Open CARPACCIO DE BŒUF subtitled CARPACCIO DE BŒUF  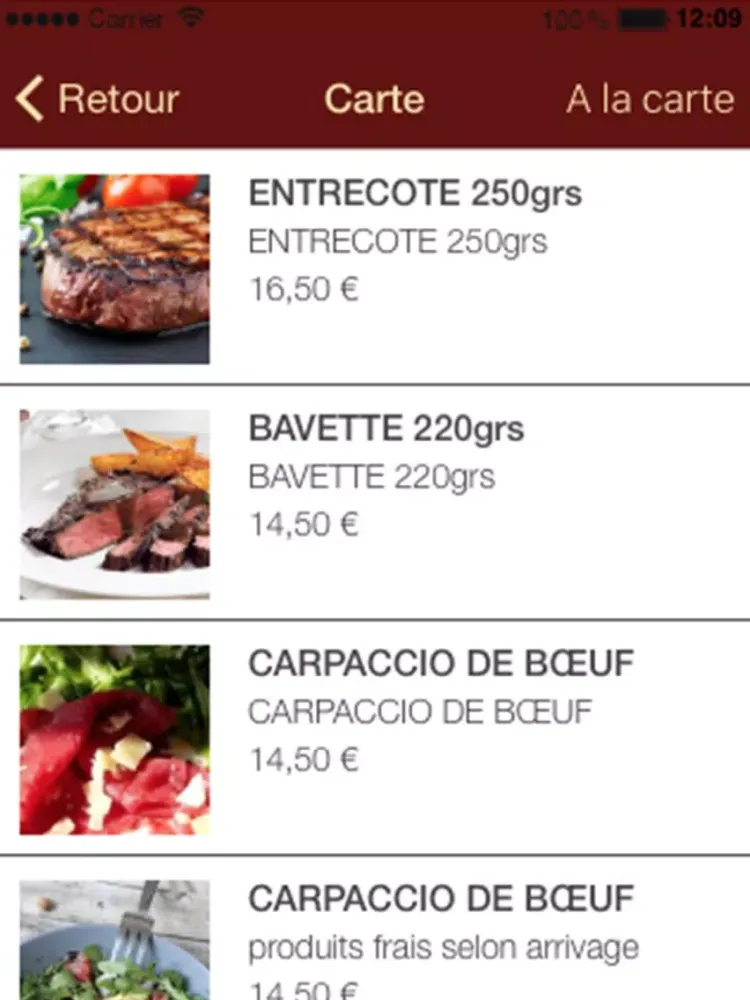point(440,664)
